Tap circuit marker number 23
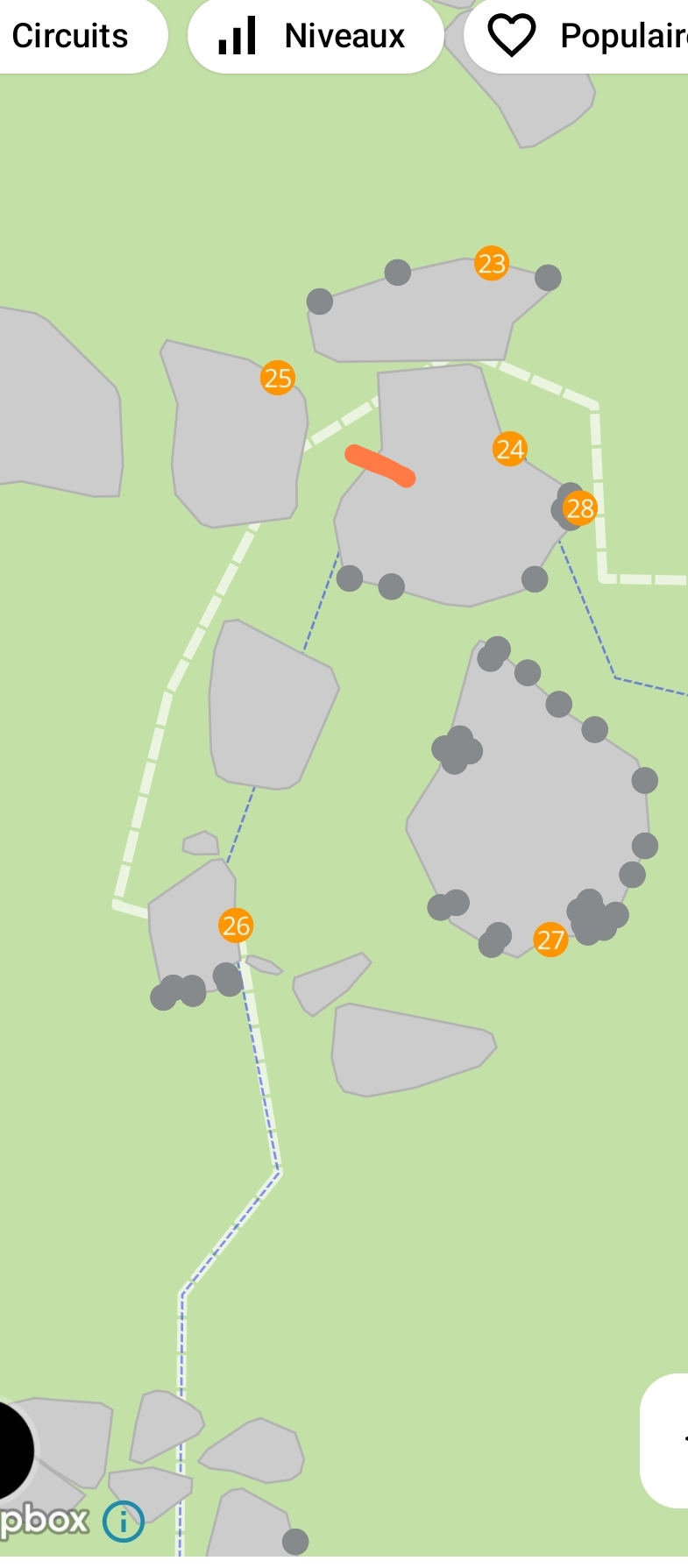 492,263
